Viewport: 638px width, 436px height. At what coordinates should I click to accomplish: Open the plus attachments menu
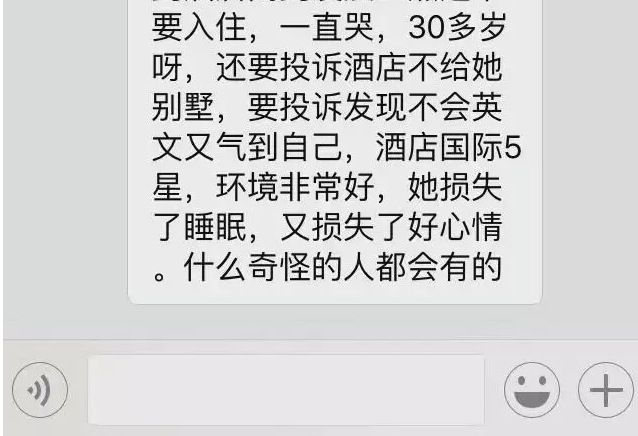pyautogui.click(x=605, y=390)
